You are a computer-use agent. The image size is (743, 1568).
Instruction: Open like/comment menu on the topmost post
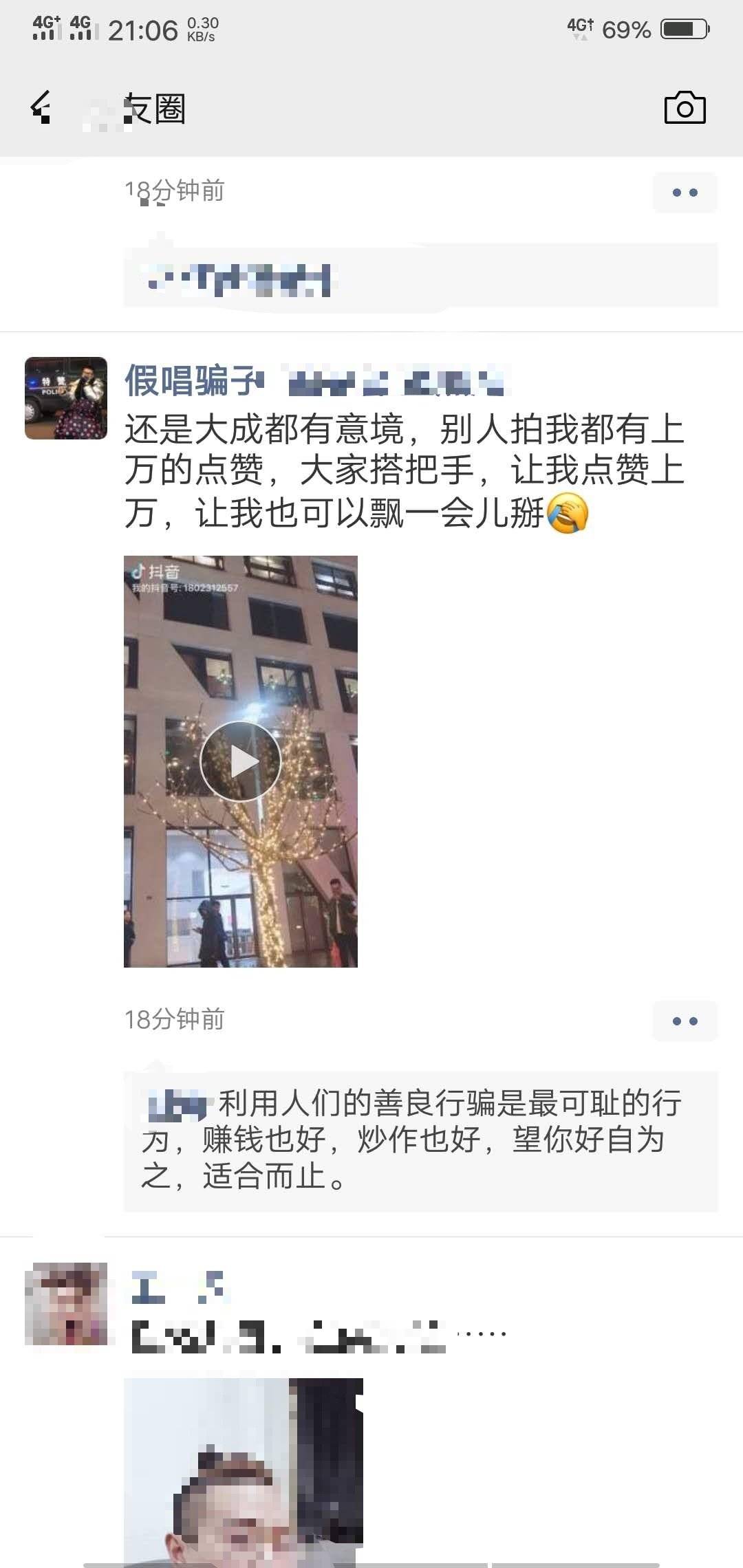tap(685, 193)
